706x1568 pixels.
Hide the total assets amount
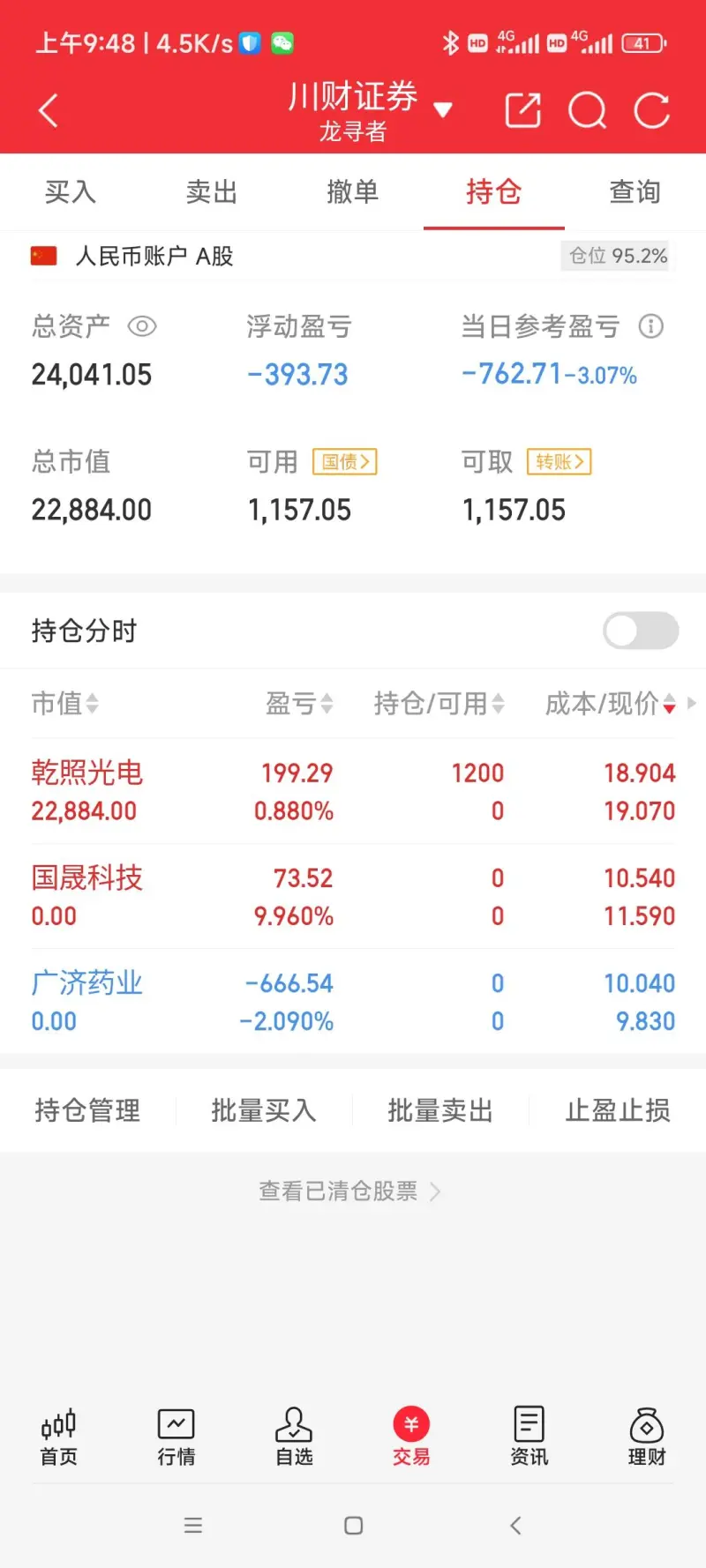point(142,327)
